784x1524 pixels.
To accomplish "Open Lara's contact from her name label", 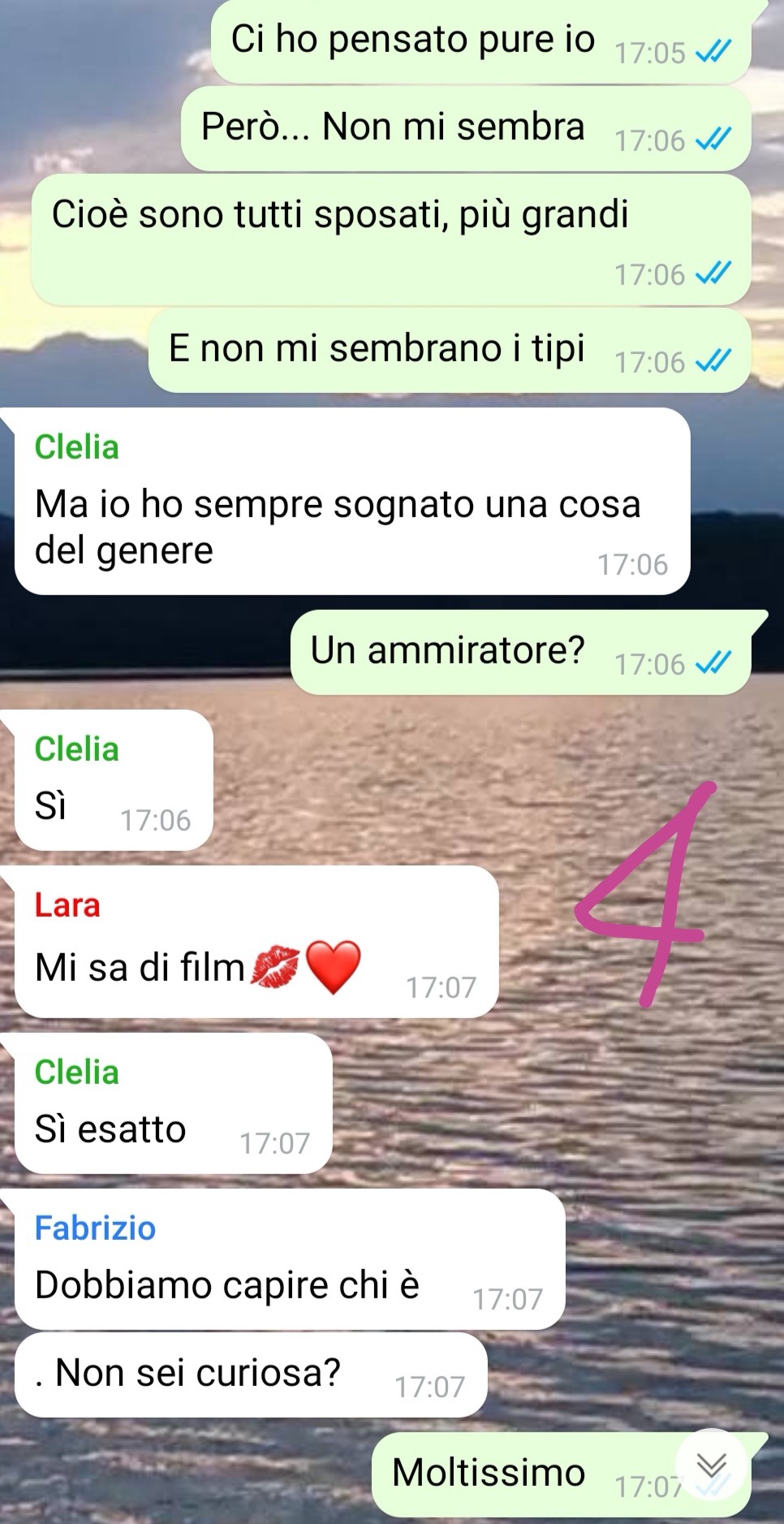I will 67,904.
